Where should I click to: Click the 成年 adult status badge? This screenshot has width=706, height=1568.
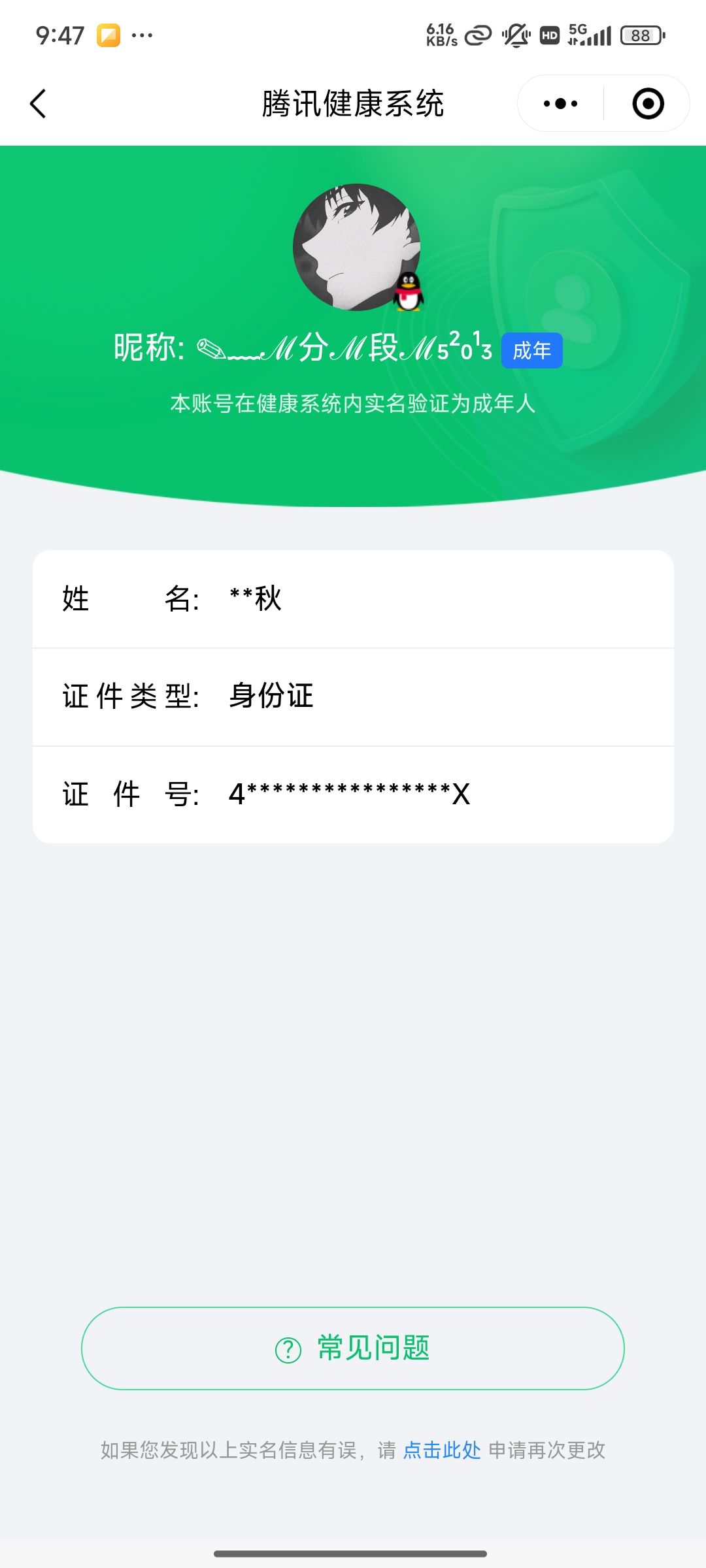(531, 350)
